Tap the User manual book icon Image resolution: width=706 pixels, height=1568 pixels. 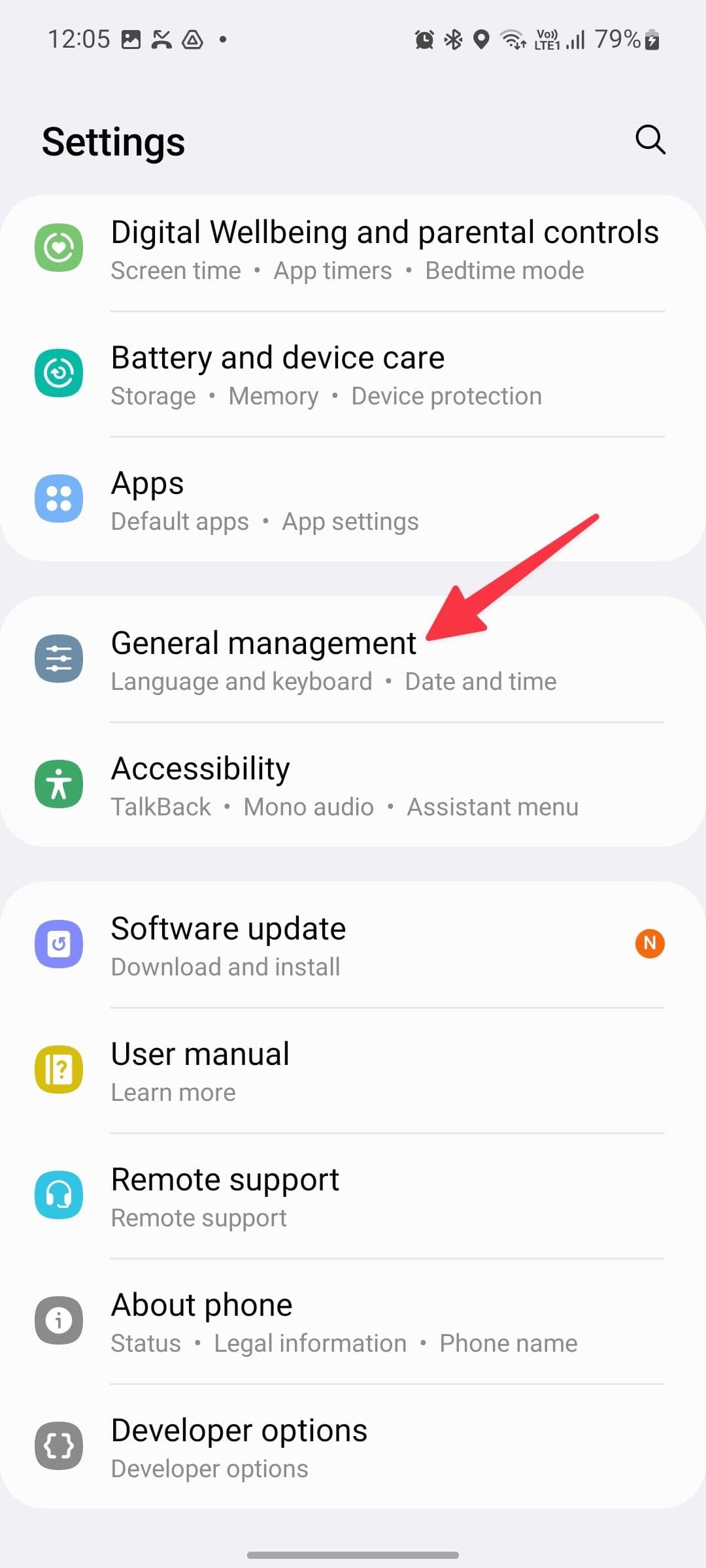[58, 1070]
